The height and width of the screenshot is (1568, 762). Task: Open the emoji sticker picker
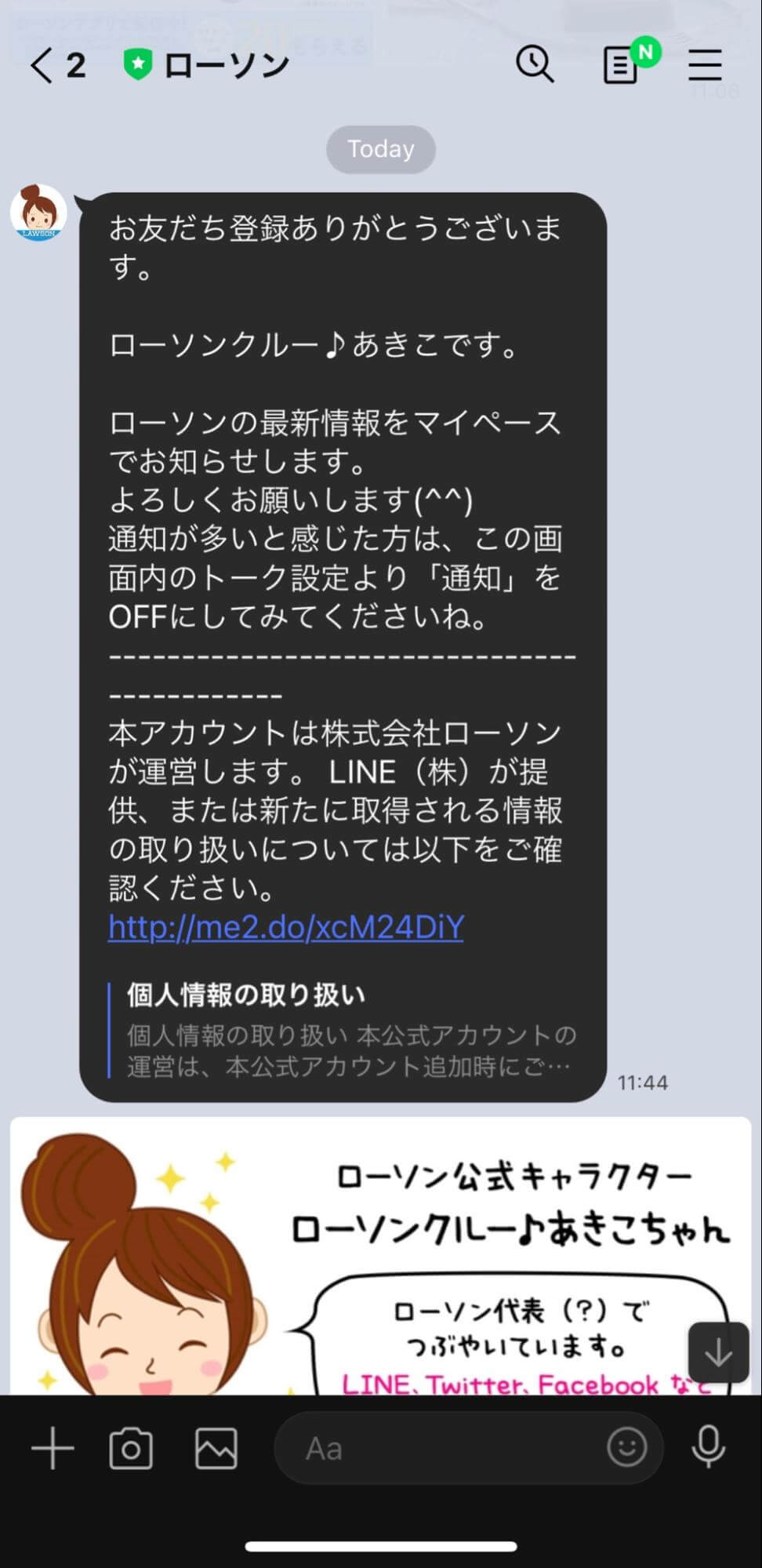(x=626, y=1446)
